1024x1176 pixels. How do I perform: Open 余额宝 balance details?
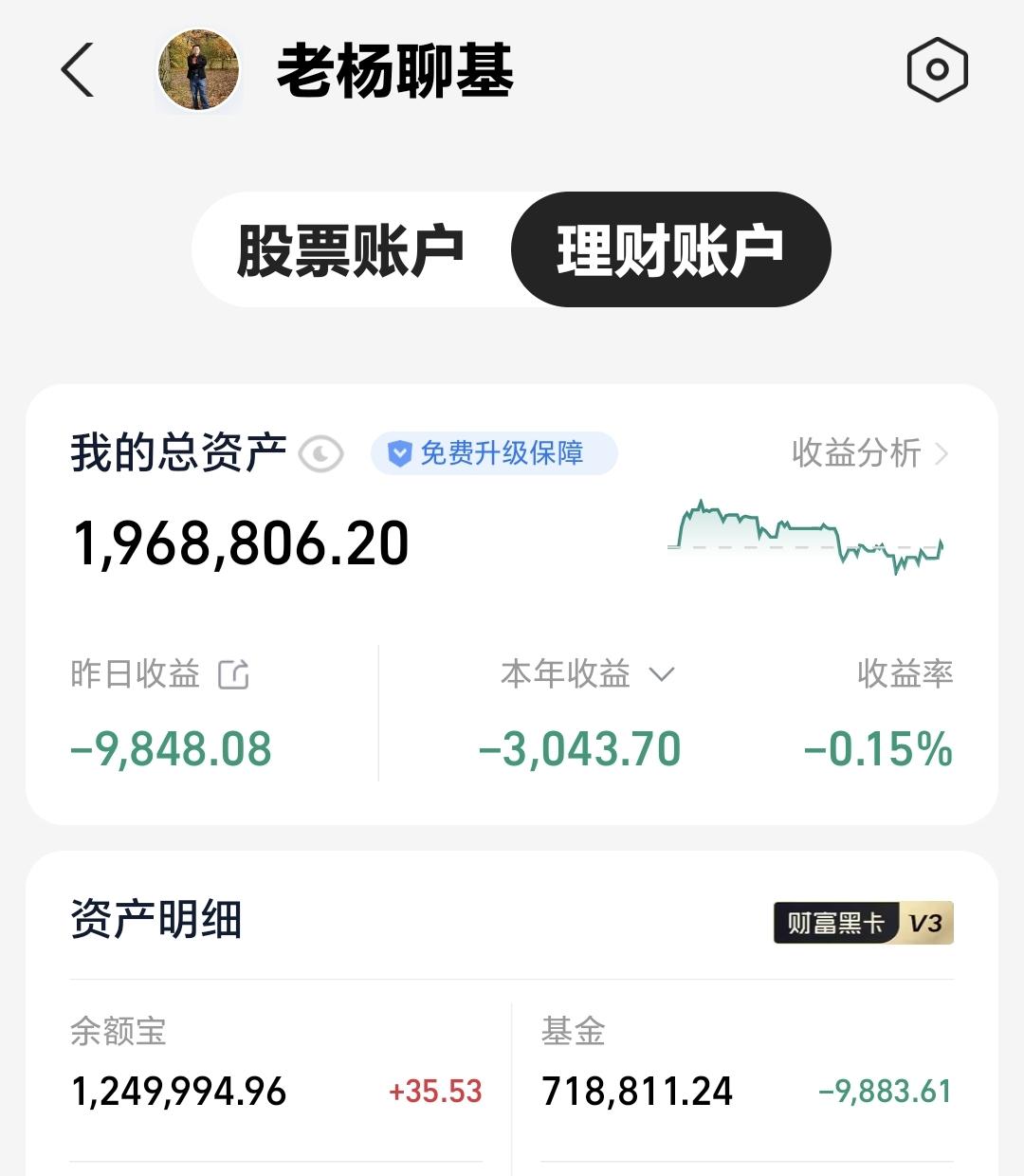(x=180, y=1062)
